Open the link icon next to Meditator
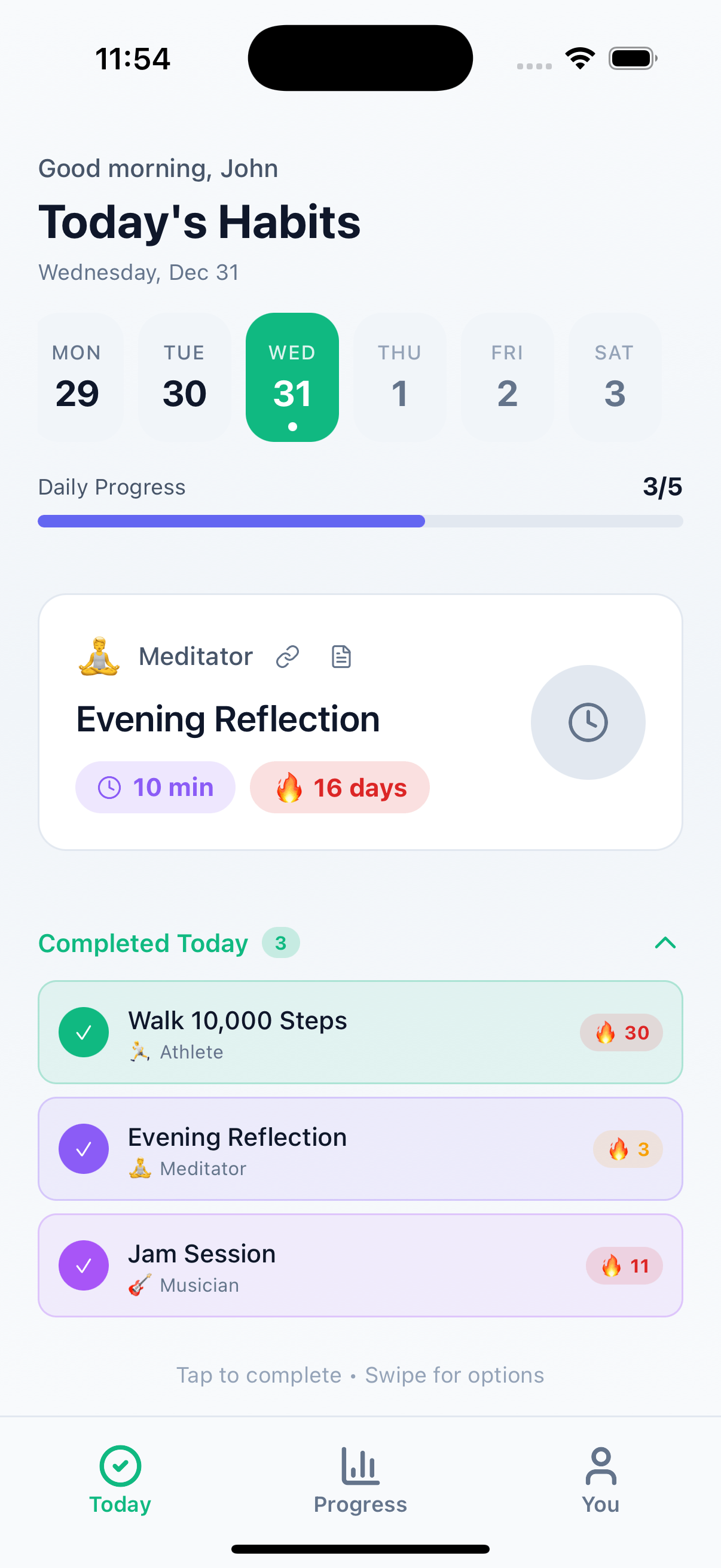The height and width of the screenshot is (1568, 721). [x=287, y=657]
